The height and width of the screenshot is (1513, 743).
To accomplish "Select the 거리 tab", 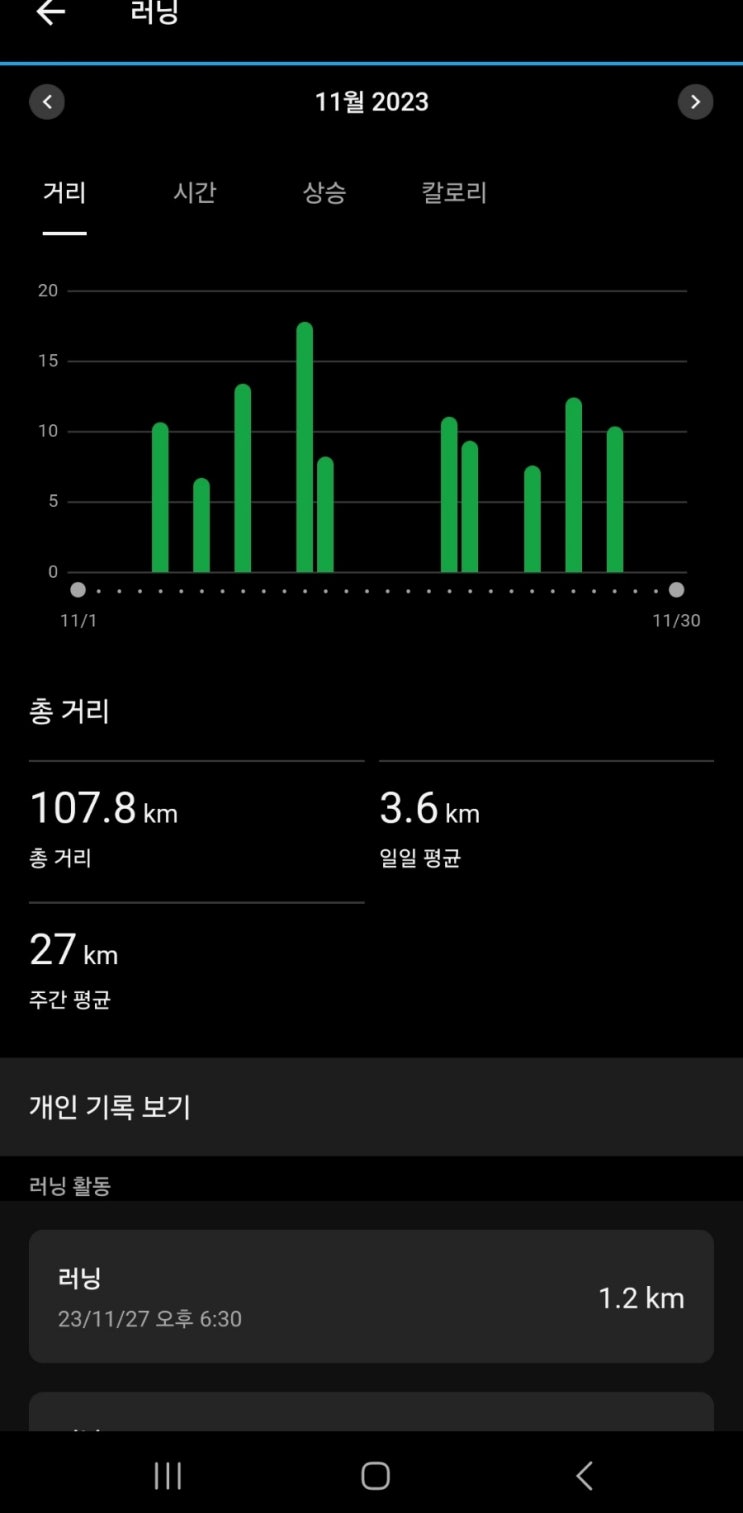I will point(65,193).
